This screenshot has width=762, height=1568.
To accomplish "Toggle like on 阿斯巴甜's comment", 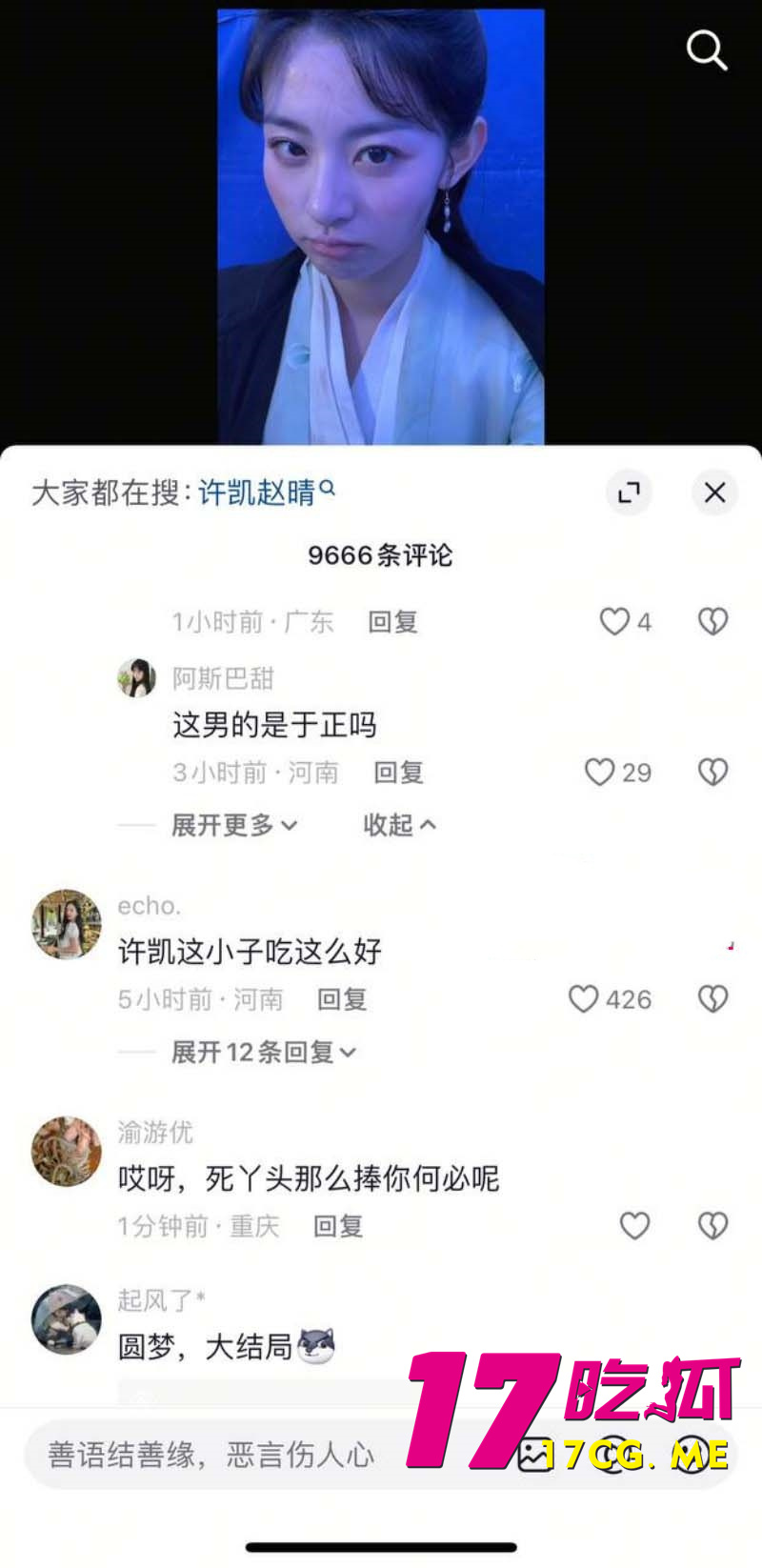I will coord(600,773).
